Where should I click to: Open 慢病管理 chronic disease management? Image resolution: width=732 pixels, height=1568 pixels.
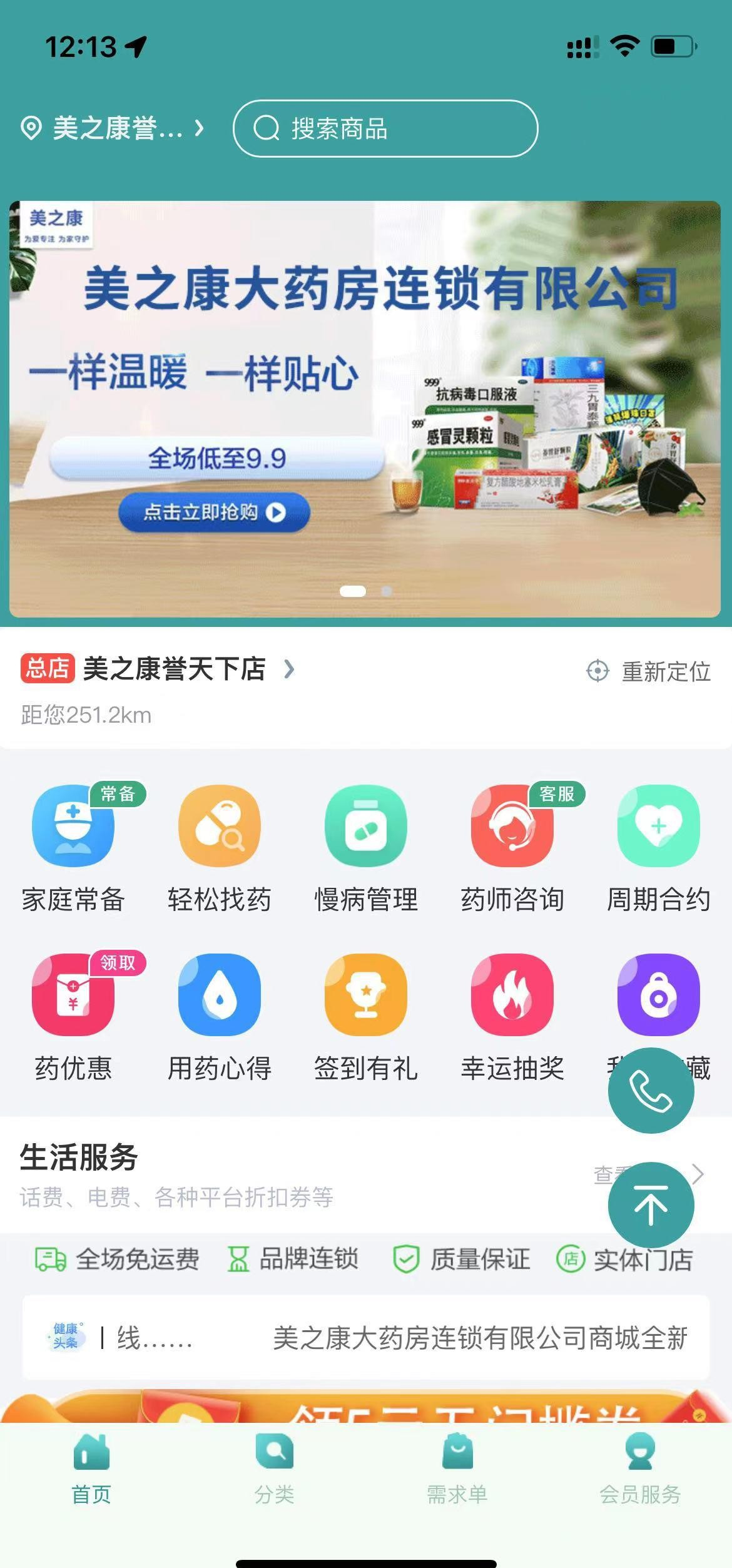point(366,848)
